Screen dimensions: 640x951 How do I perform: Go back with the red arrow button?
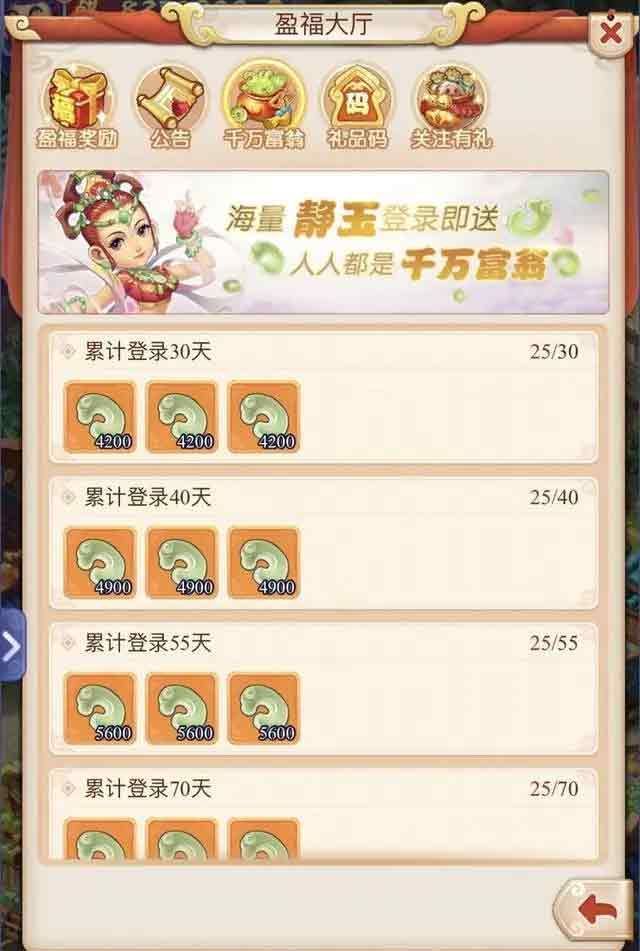pyautogui.click(x=598, y=911)
